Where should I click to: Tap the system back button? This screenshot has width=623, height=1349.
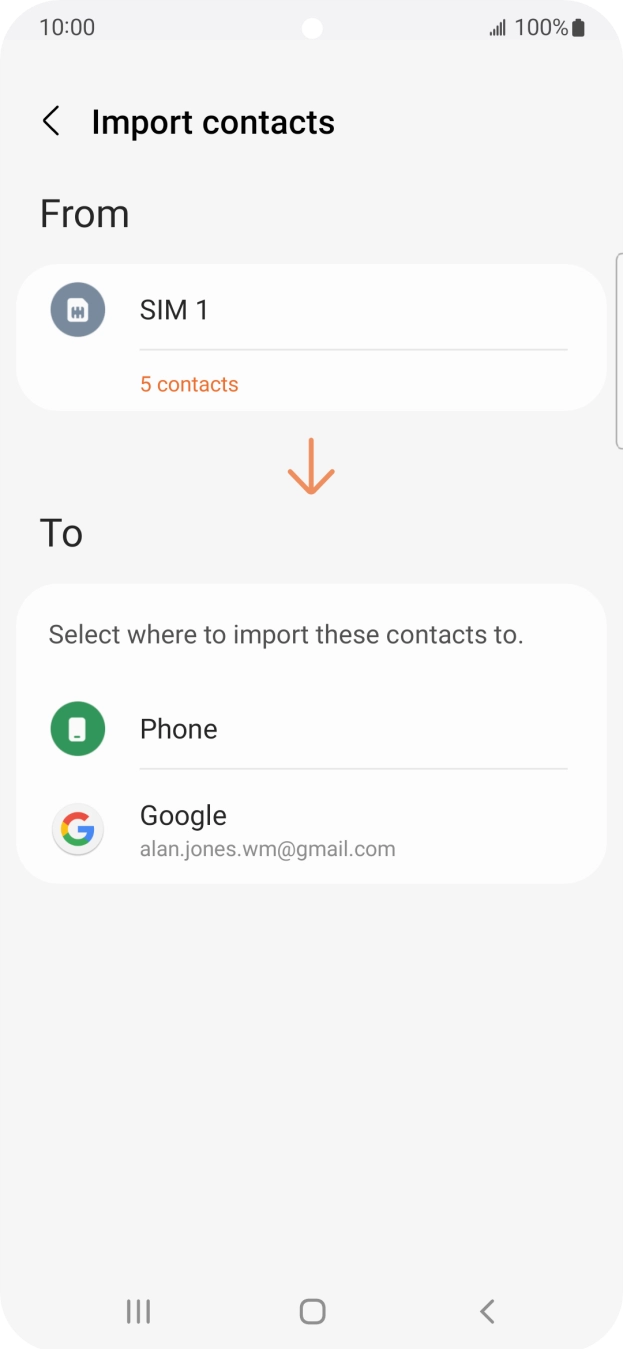click(487, 1311)
